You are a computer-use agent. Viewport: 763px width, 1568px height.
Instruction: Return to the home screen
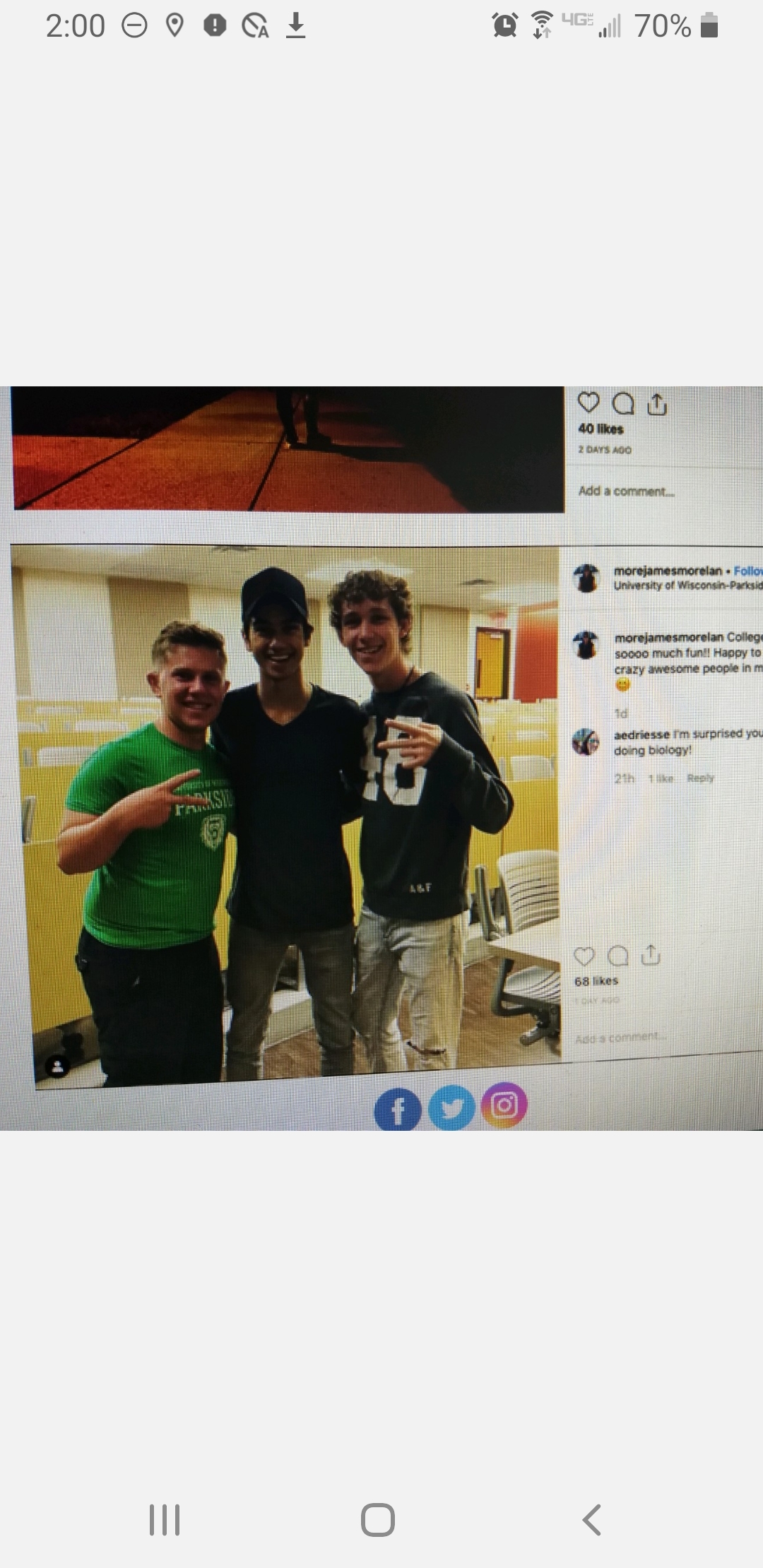(x=378, y=1519)
